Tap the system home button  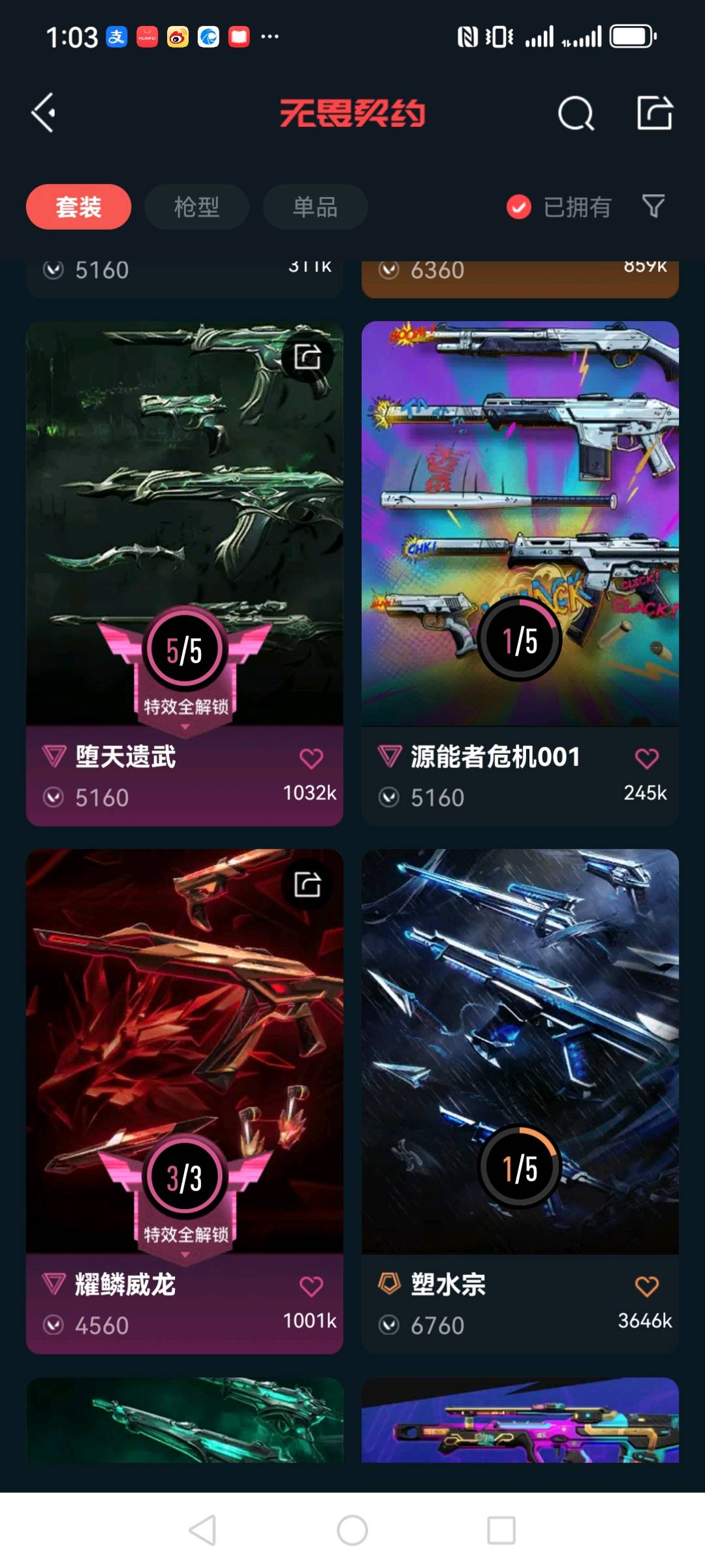pyautogui.click(x=352, y=1530)
